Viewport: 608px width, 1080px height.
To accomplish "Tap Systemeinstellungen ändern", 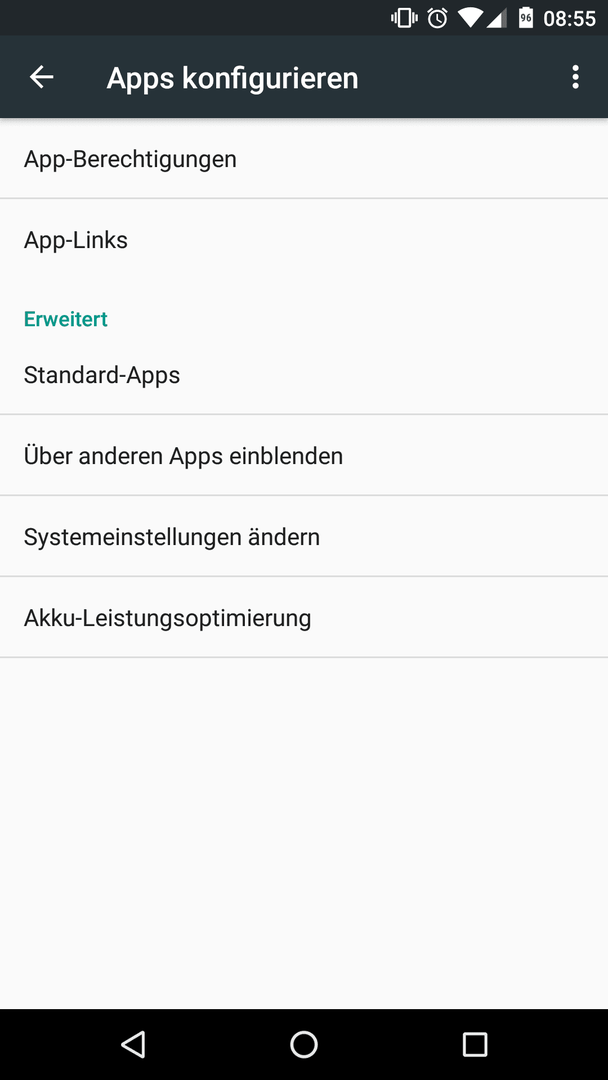I will click(304, 537).
